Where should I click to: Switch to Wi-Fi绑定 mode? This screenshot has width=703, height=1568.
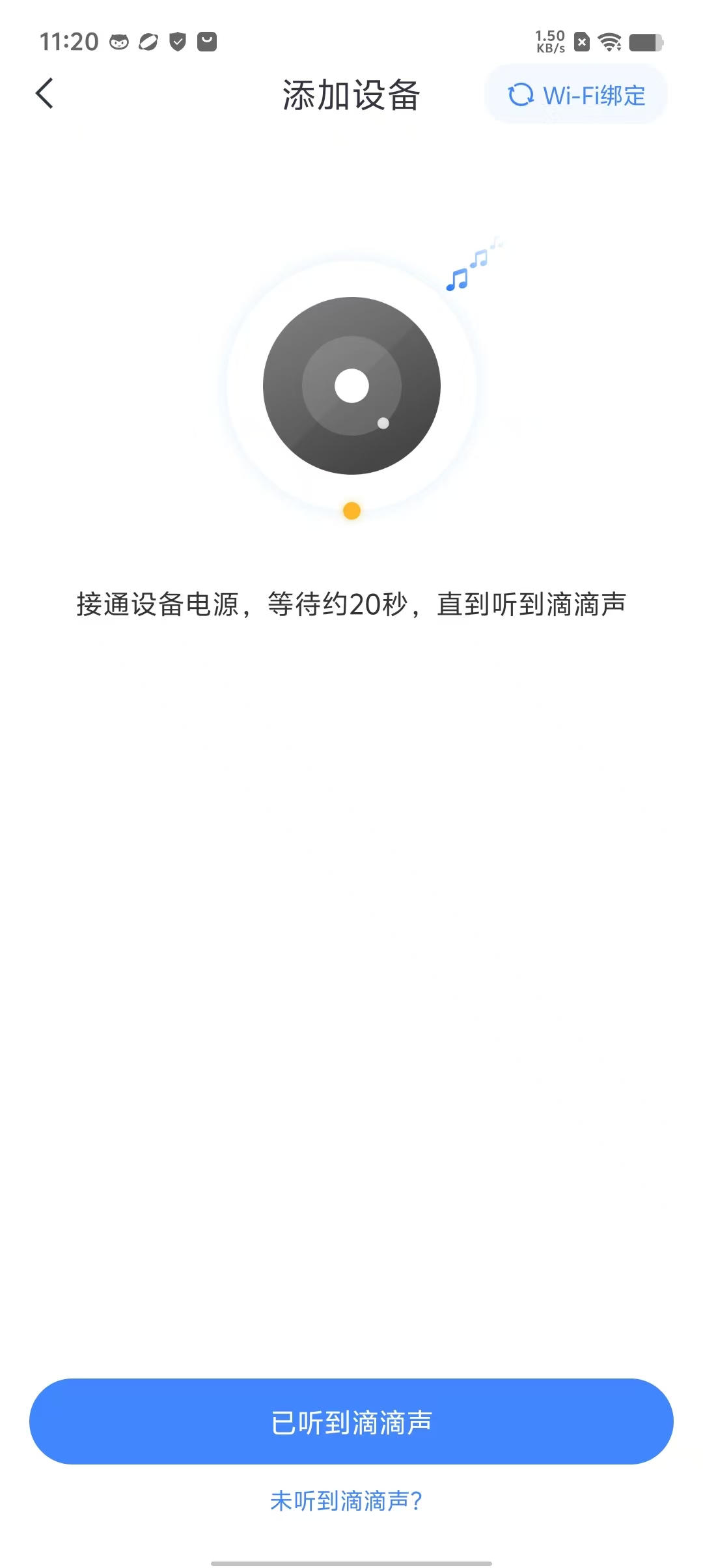click(576, 95)
